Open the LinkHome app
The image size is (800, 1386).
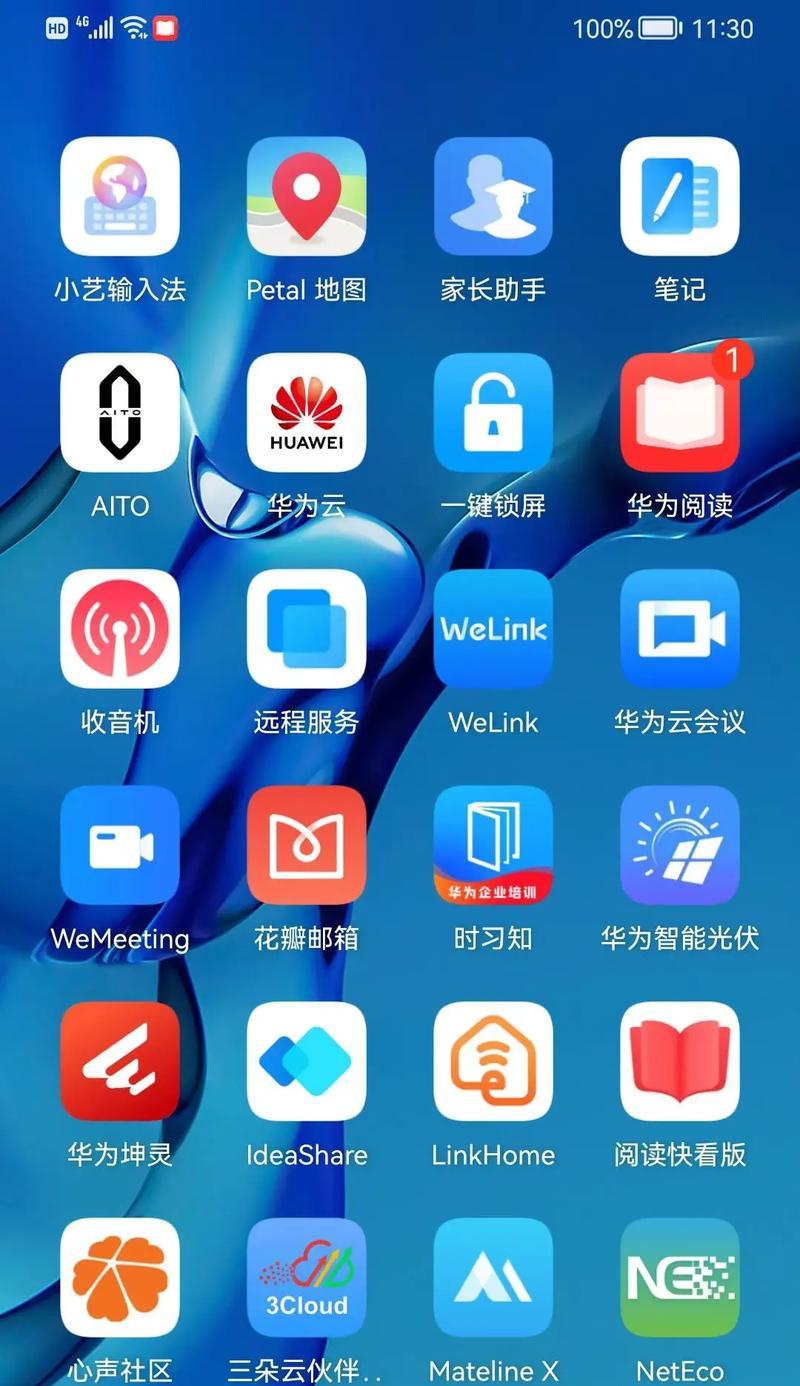pos(493,1061)
